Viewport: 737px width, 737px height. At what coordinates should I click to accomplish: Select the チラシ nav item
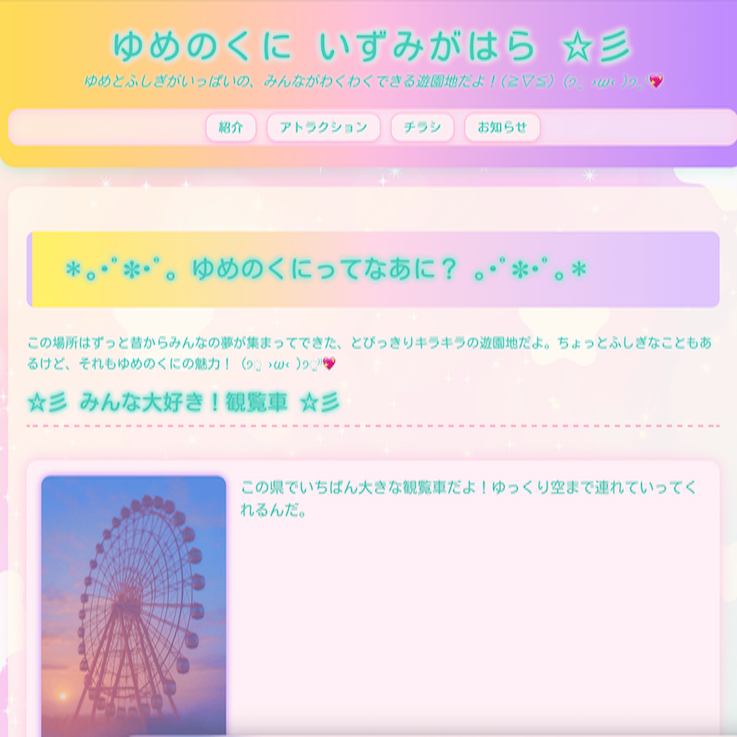(422, 128)
